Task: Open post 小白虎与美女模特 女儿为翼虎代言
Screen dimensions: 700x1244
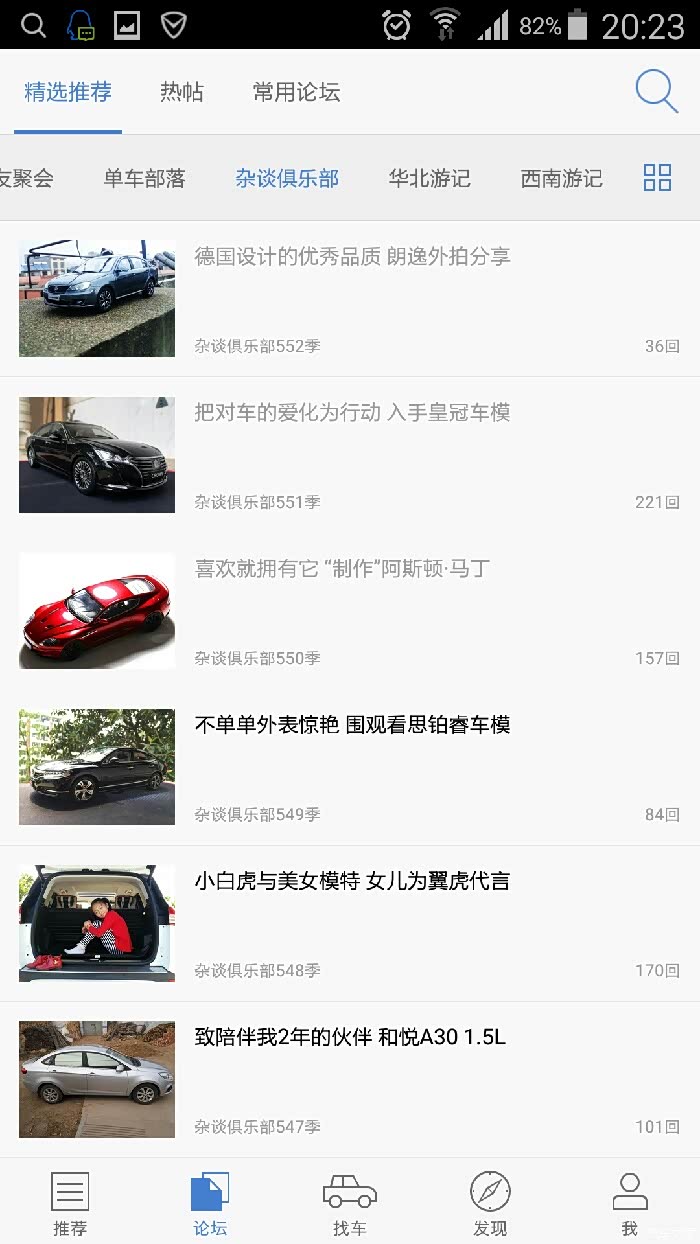Action: pyautogui.click(x=352, y=881)
